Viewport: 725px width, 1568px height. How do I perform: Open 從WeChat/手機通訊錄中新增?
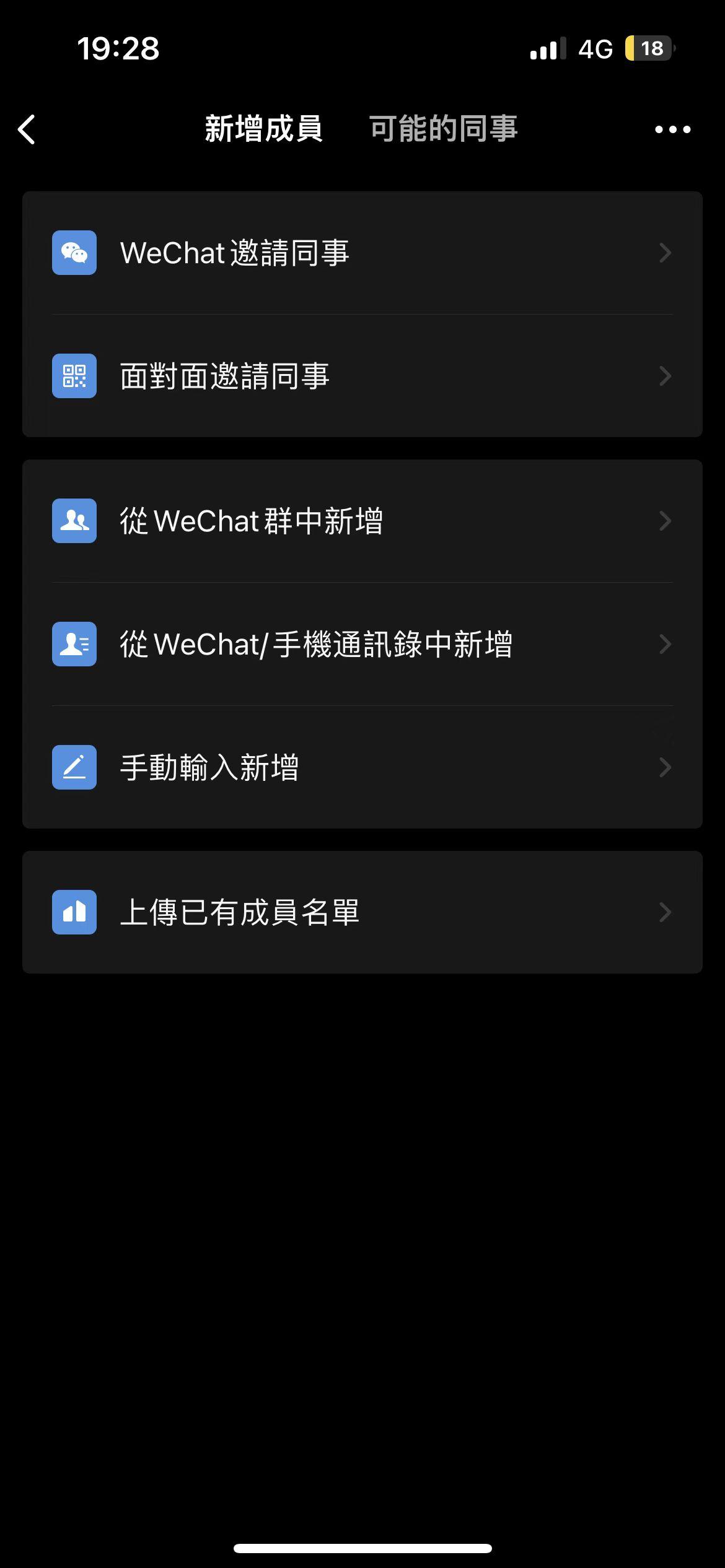[362, 644]
